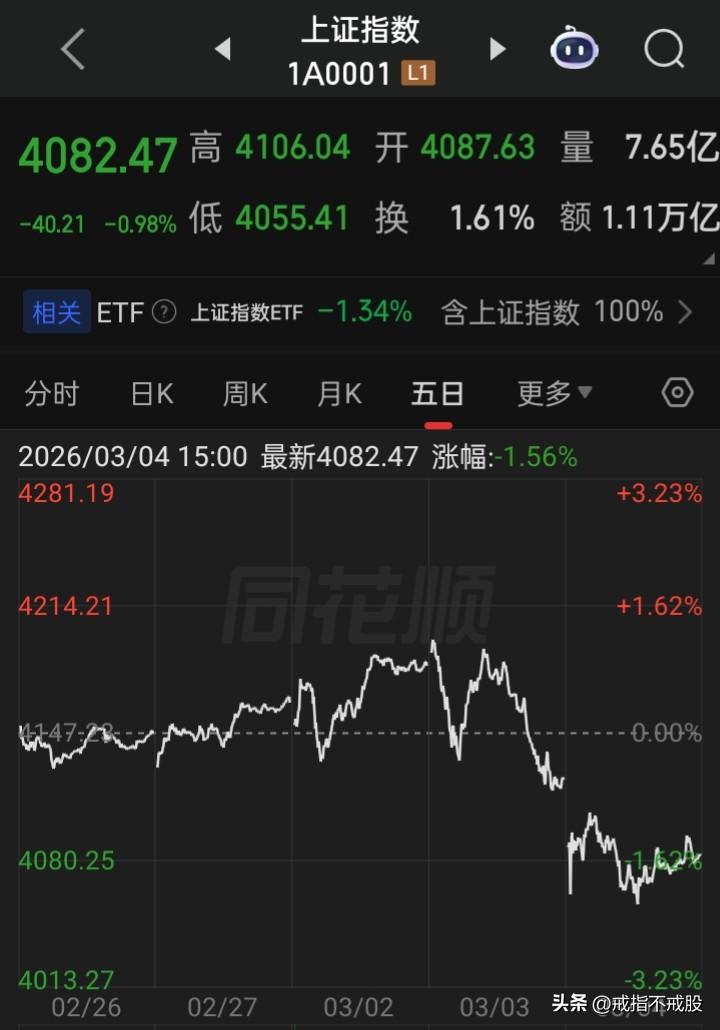Screen dimensions: 720x1030
Task: Expand the 更多 dropdown menu
Action: [x=551, y=393]
